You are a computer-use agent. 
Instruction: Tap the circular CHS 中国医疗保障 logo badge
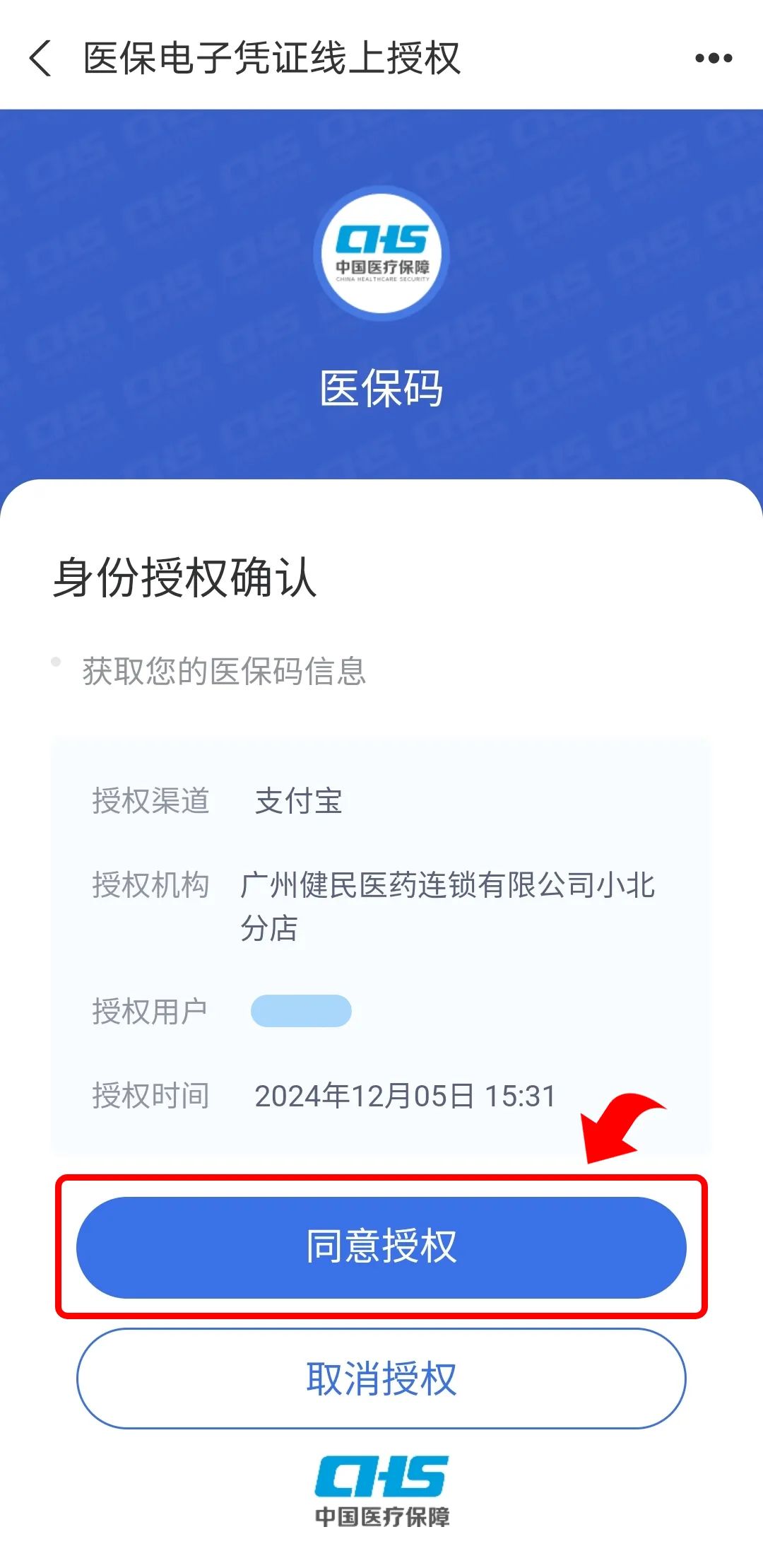[381, 251]
